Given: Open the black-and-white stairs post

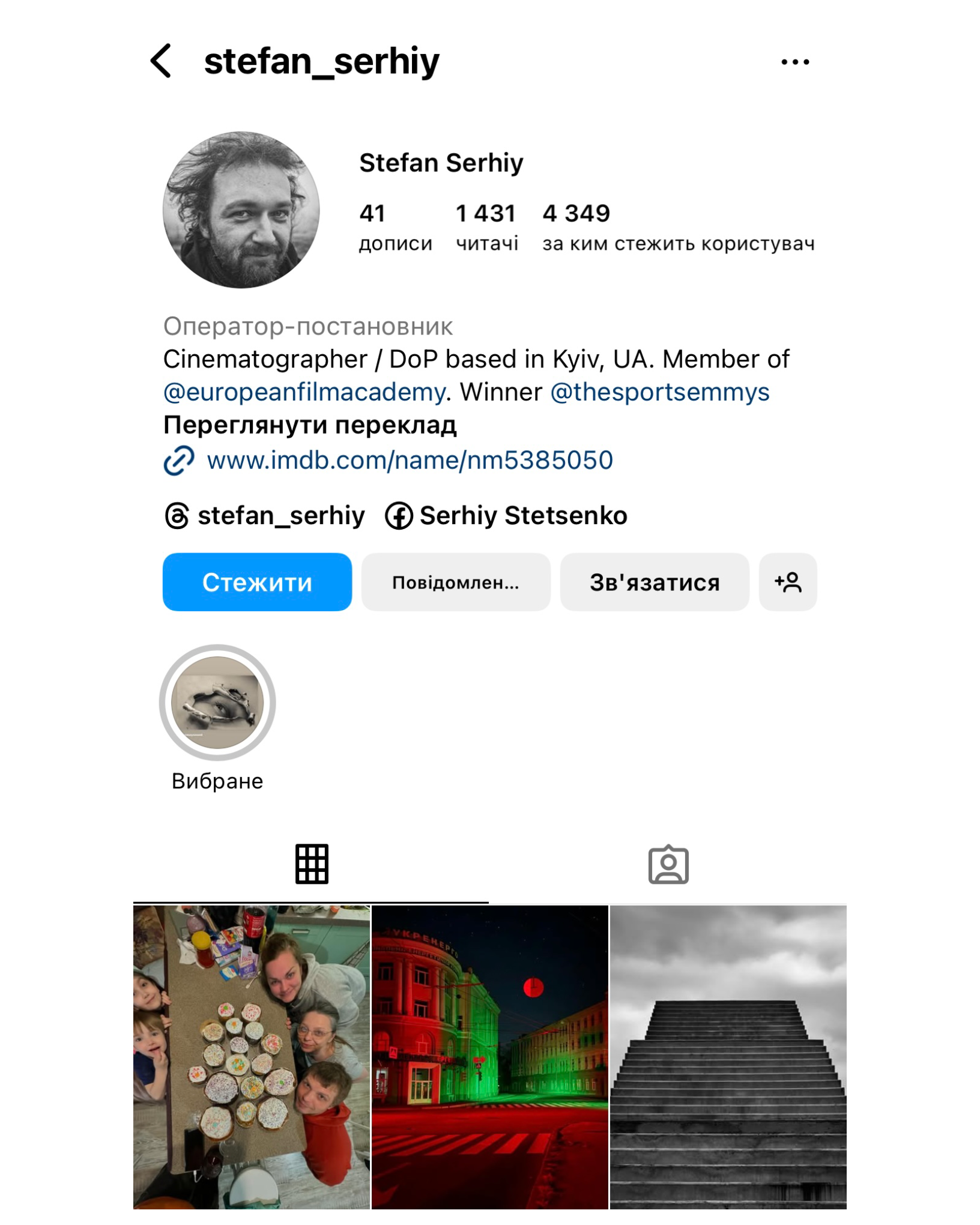Looking at the screenshot, I should point(728,1057).
